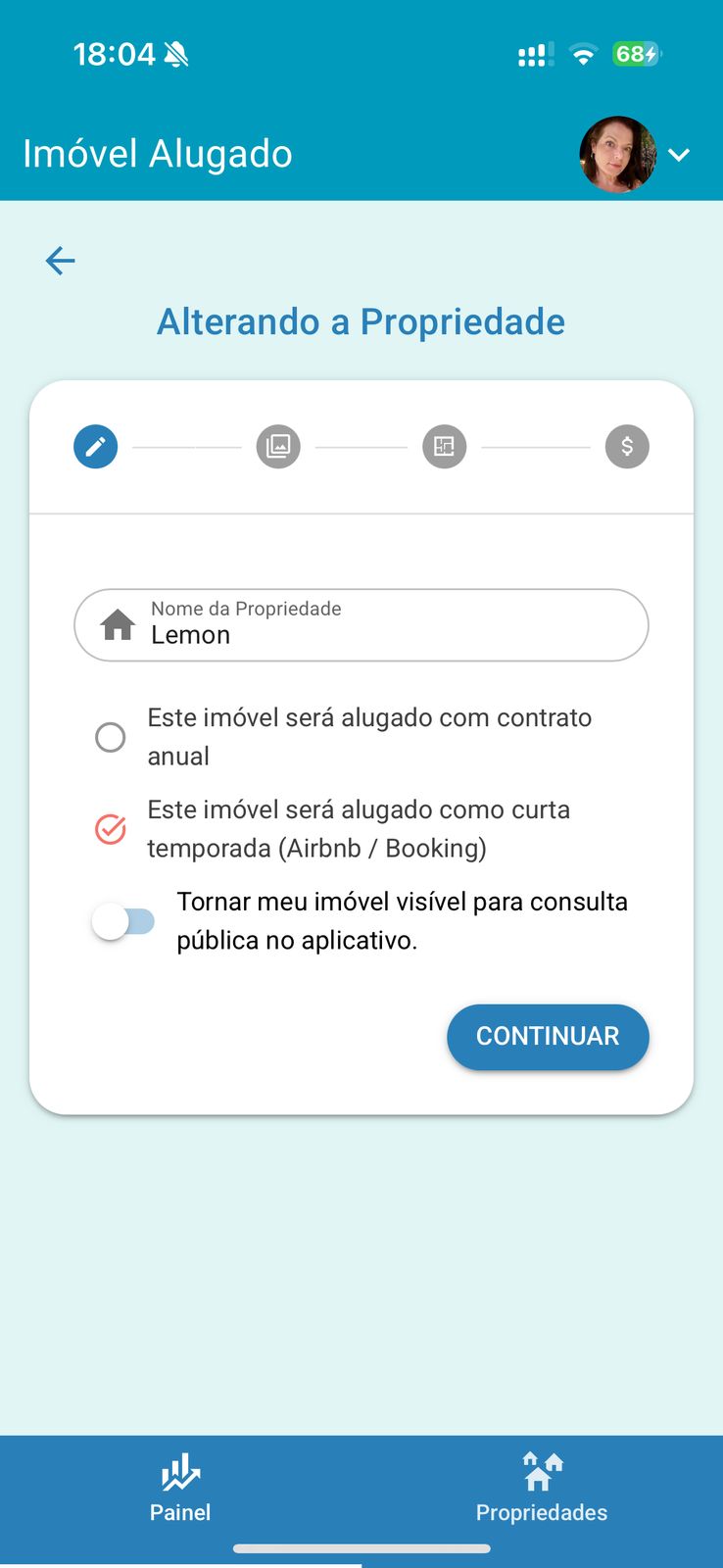Jump to the dollar pricing step icon
Viewport: 723px width, 1568px height.
pos(627,447)
